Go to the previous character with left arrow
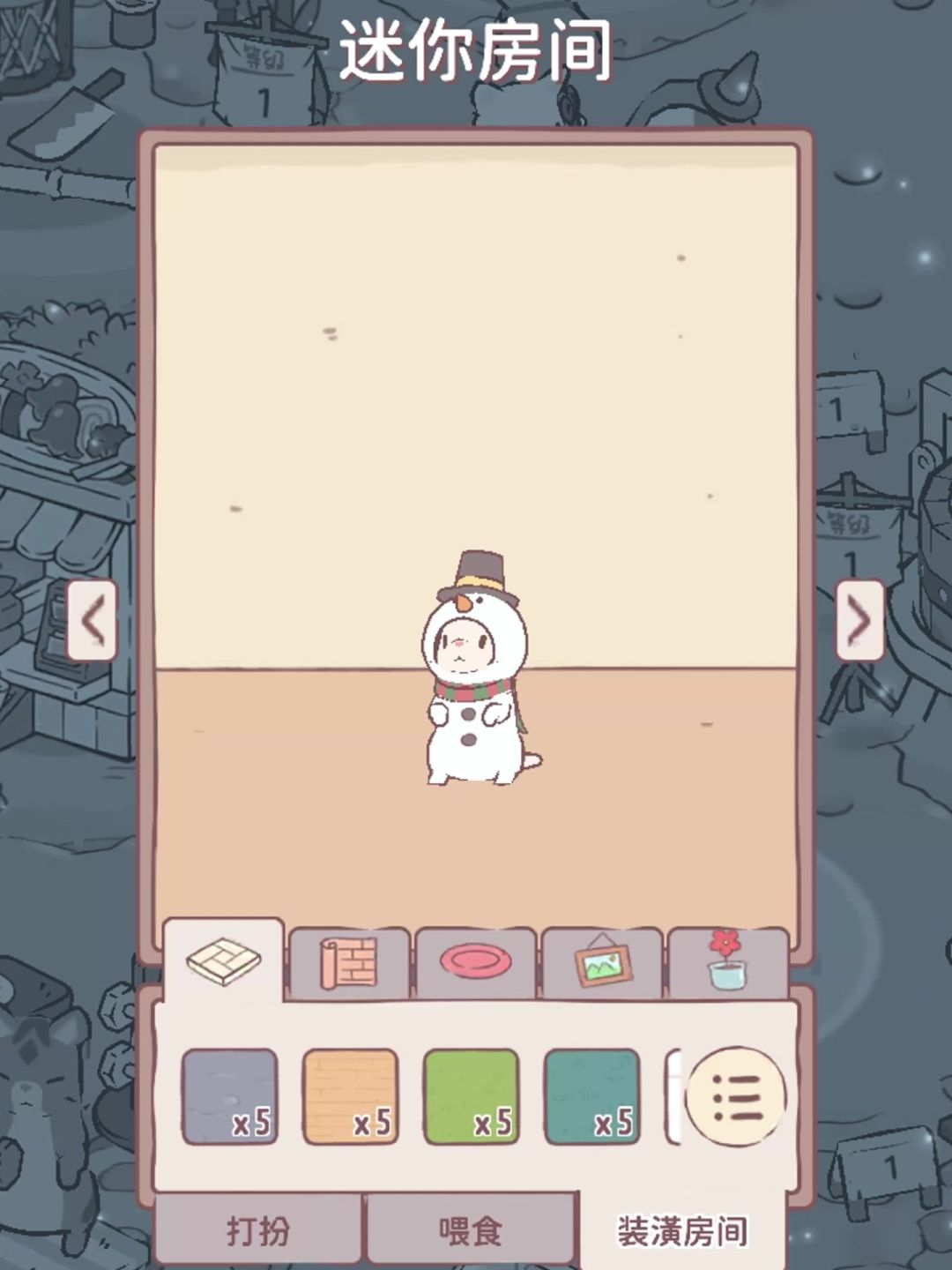Viewport: 952px width, 1270px height. (x=93, y=620)
